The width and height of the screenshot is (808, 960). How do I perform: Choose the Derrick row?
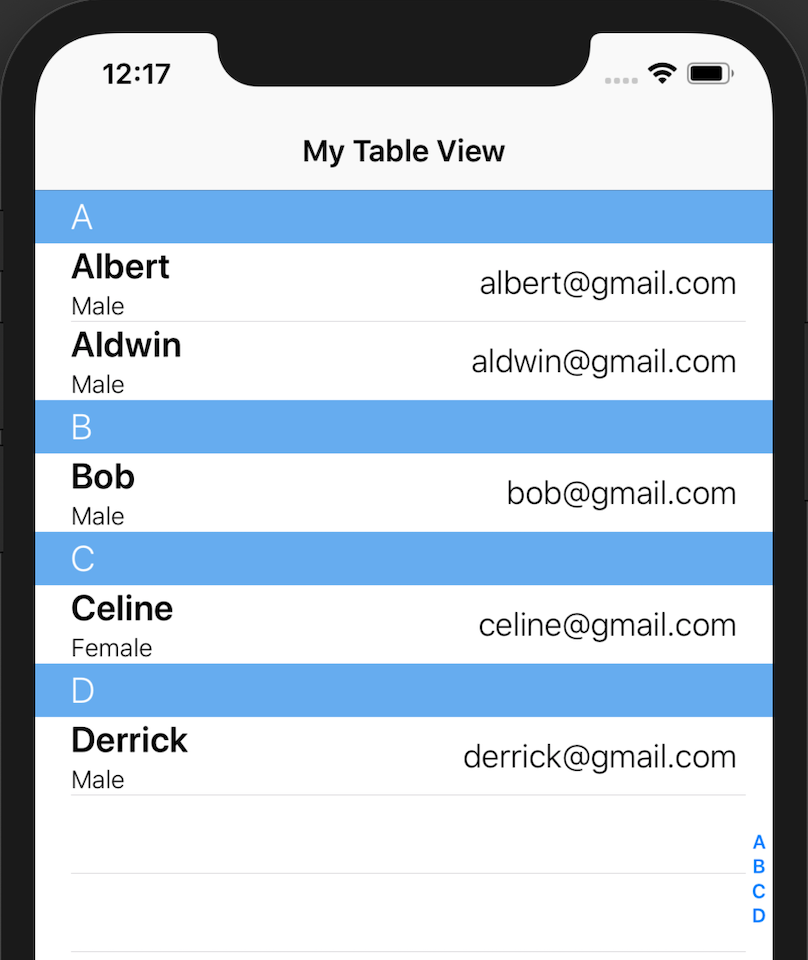point(400,757)
